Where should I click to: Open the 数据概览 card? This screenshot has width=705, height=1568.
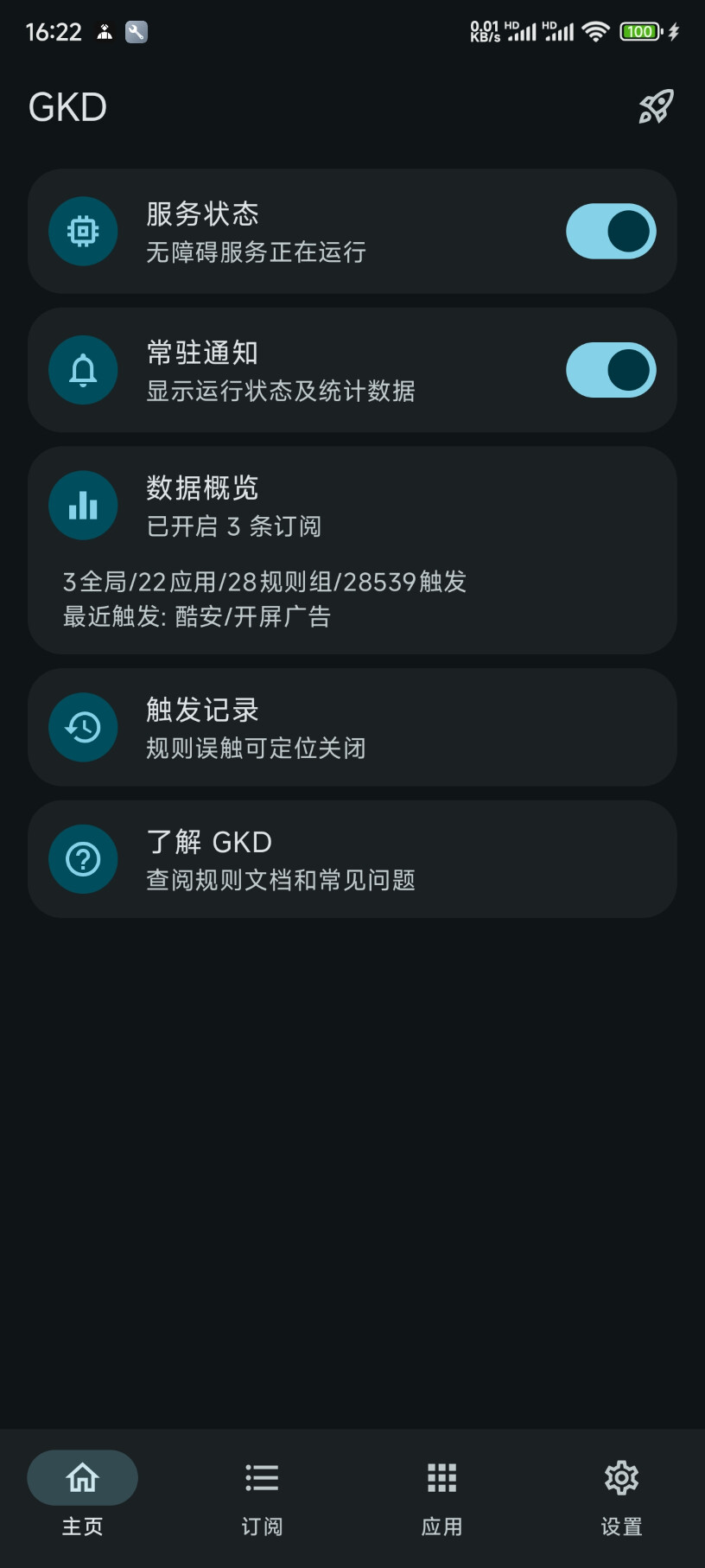point(352,550)
